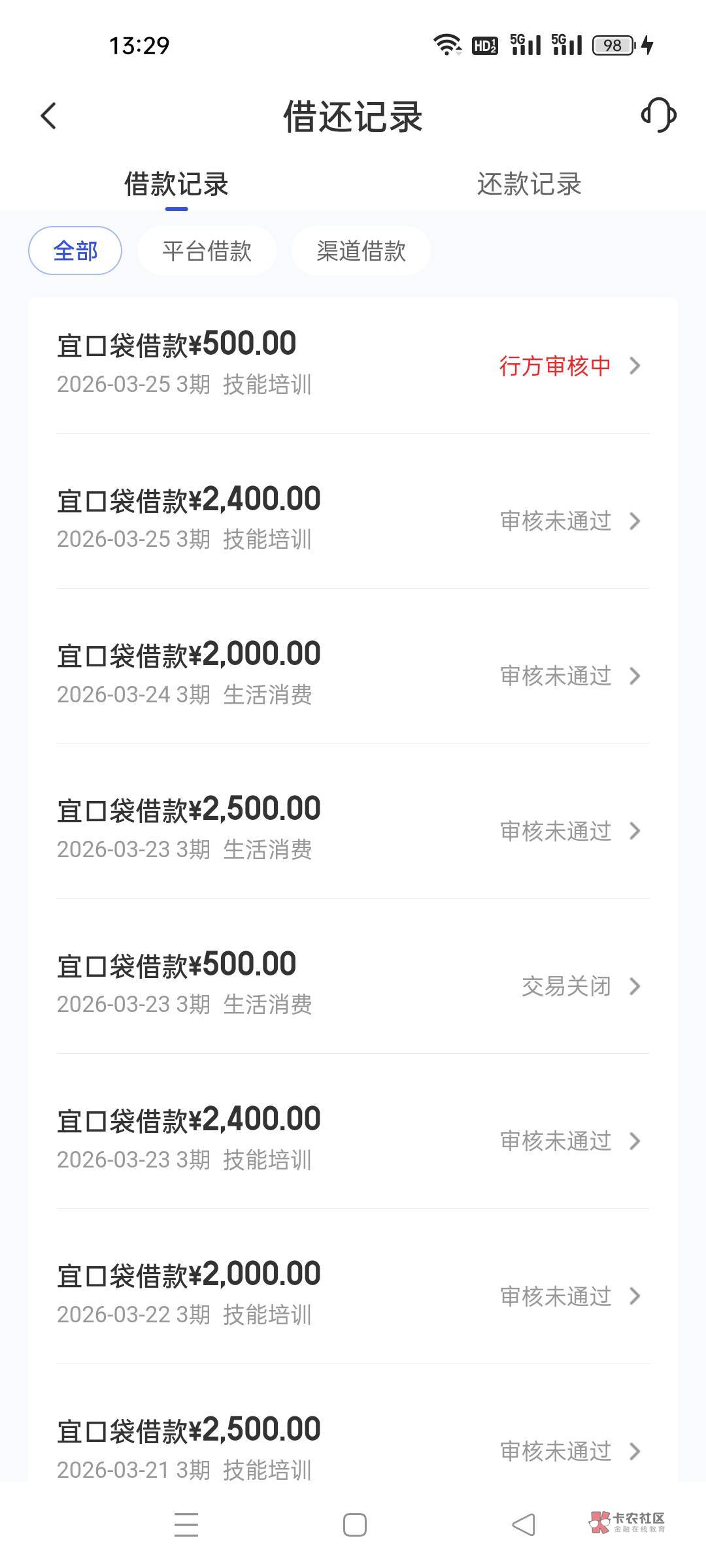
Task: Open the ¥2,500.00 loan from 2026-03-21
Action: [x=353, y=1447]
